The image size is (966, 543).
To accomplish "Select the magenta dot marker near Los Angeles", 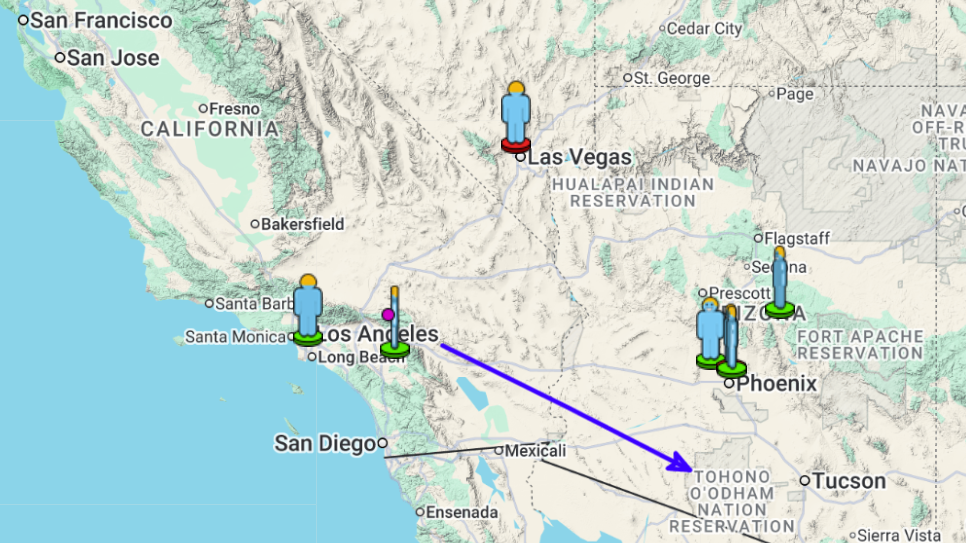I will [x=388, y=314].
